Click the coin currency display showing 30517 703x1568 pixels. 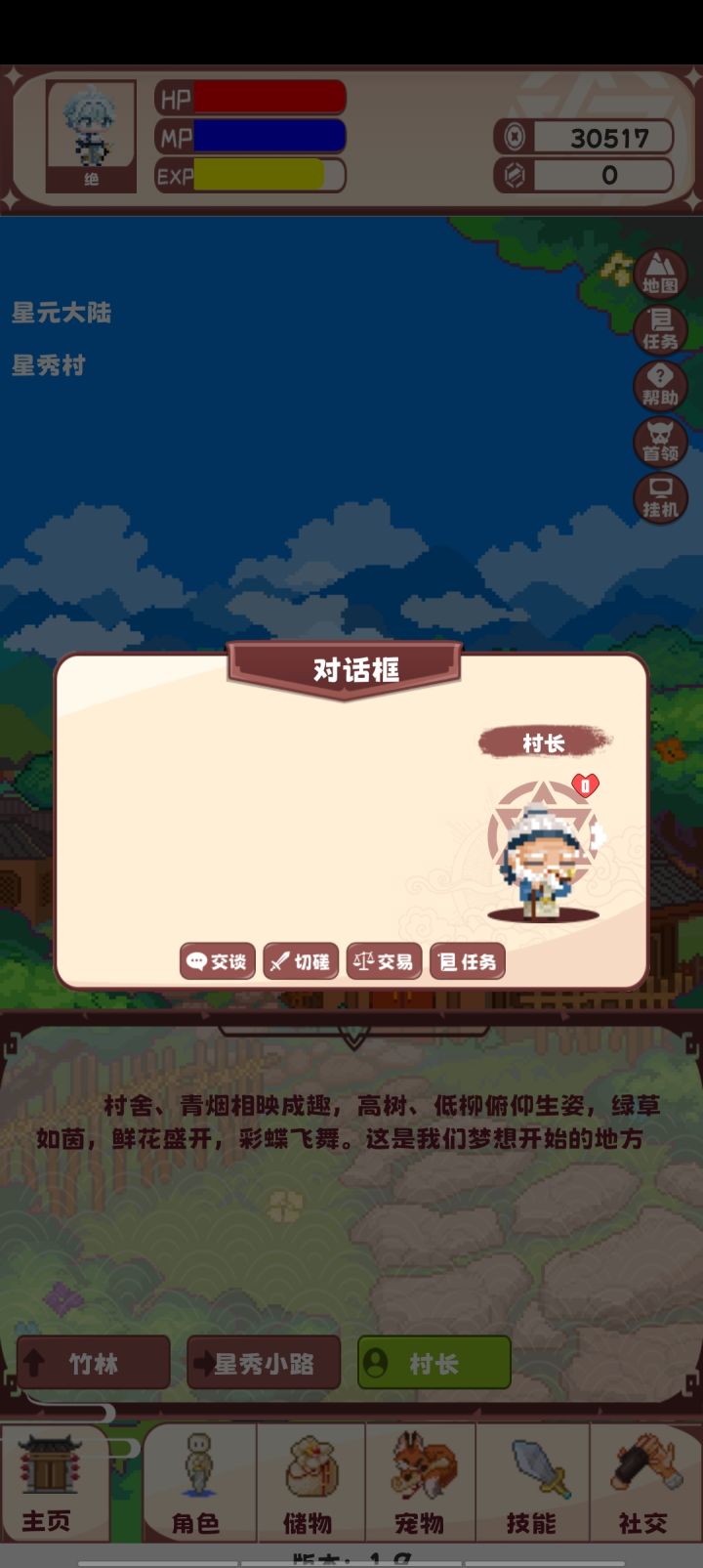(x=583, y=137)
